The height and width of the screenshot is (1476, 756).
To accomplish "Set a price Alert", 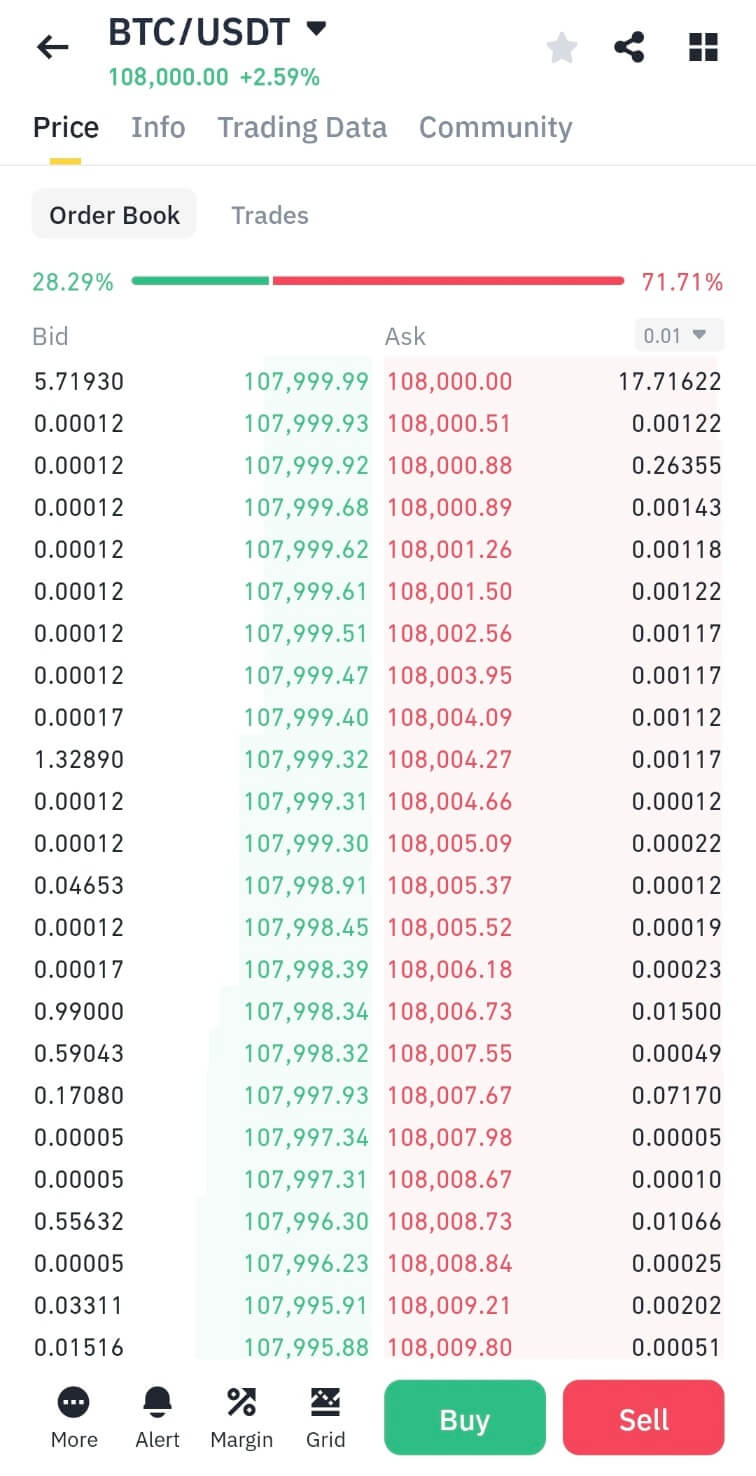I will tap(158, 1418).
